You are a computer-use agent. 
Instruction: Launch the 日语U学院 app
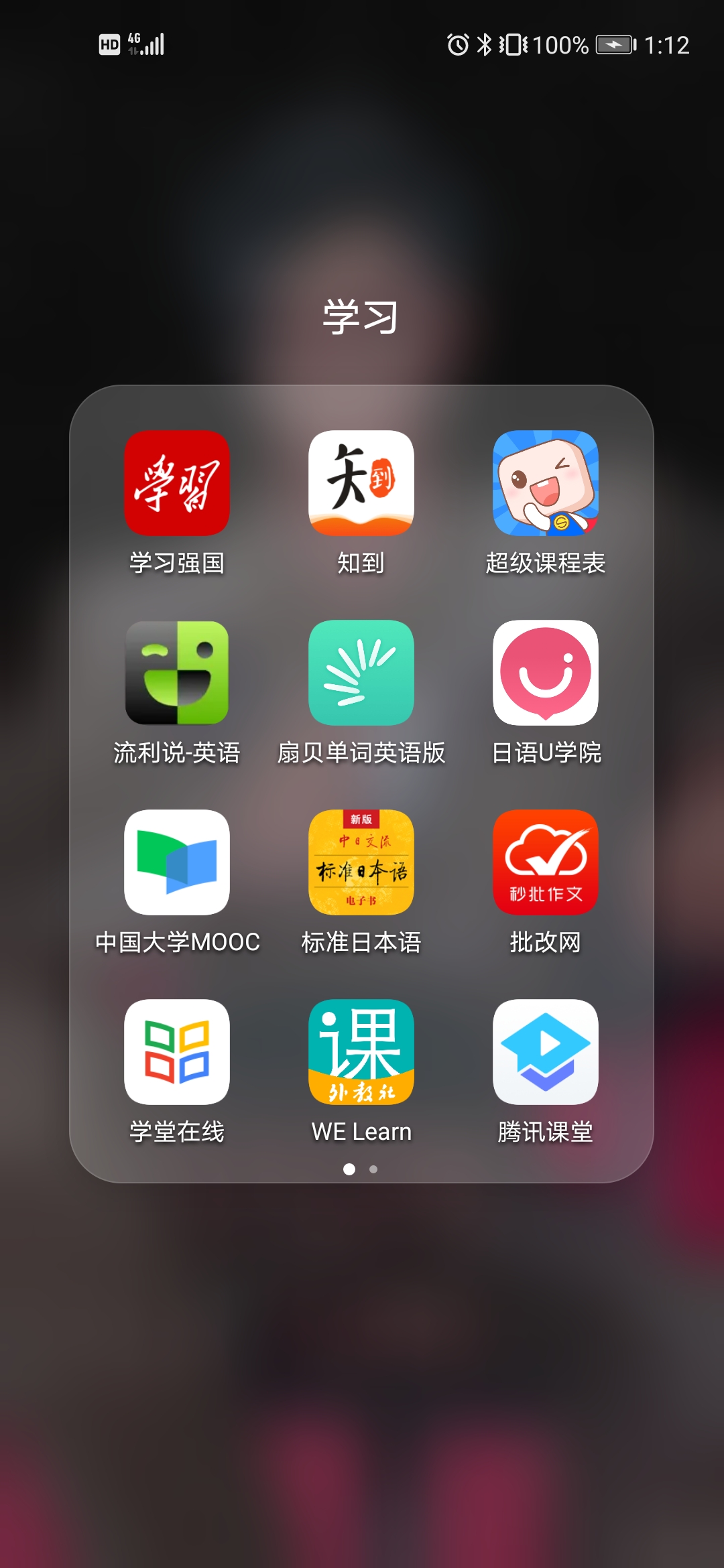tap(546, 673)
